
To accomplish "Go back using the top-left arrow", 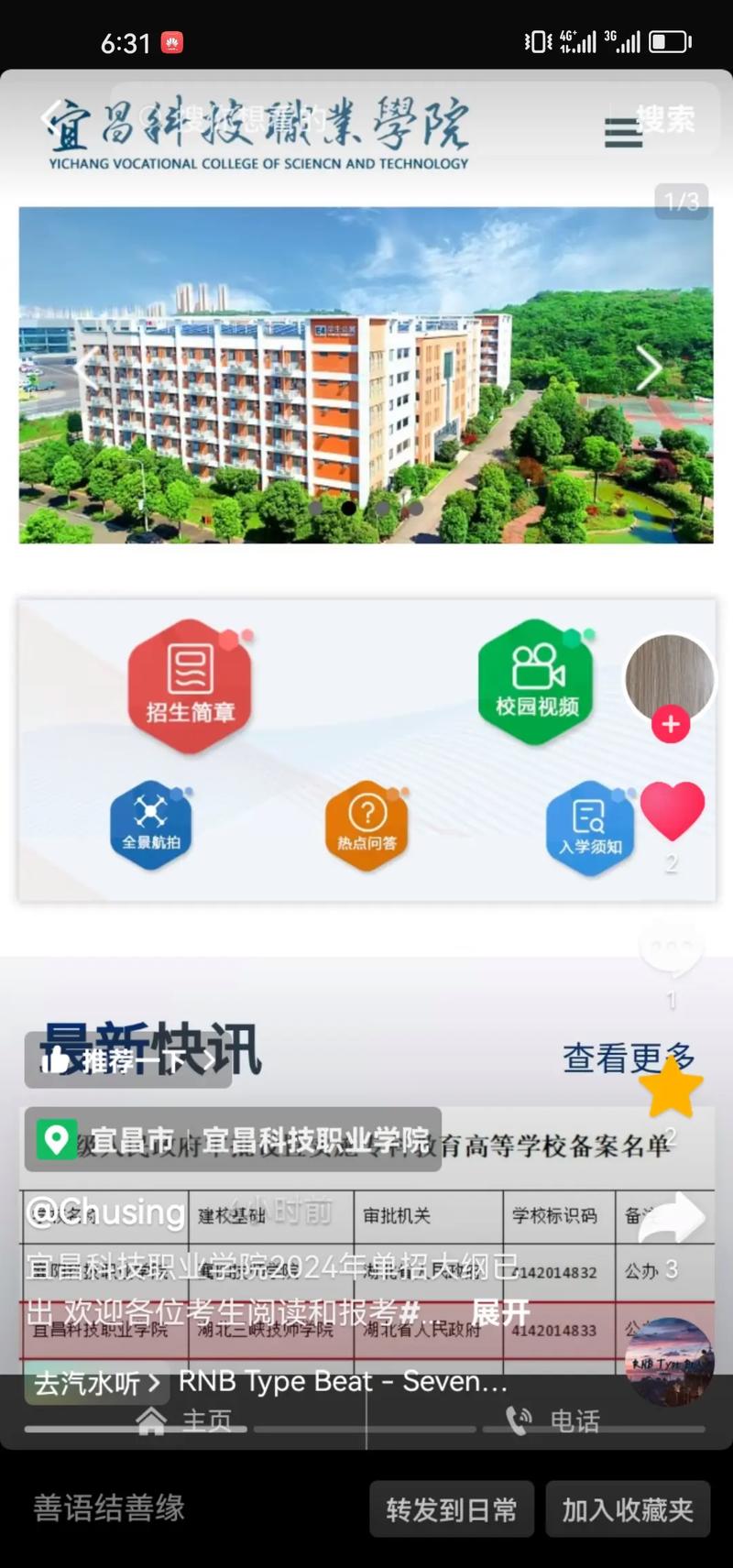I will pos(52,118).
